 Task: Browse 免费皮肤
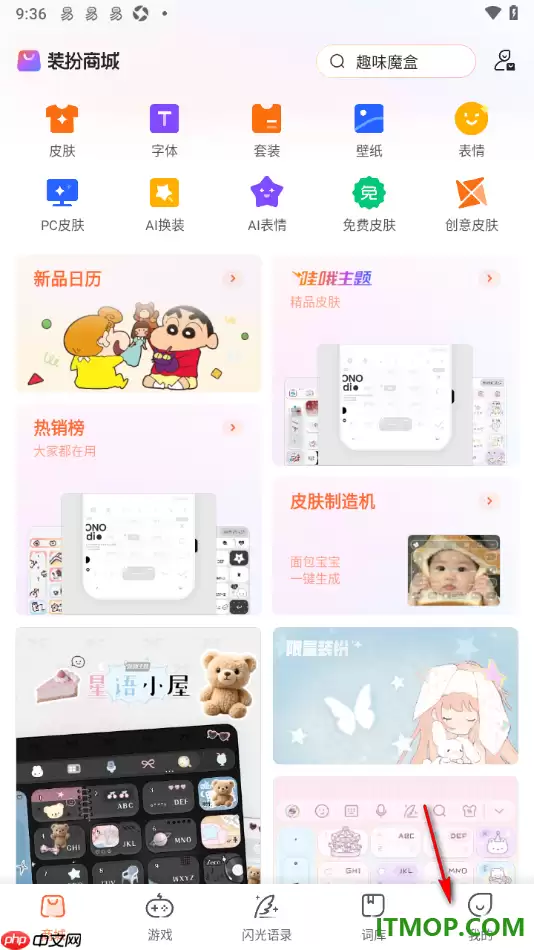coord(369,205)
